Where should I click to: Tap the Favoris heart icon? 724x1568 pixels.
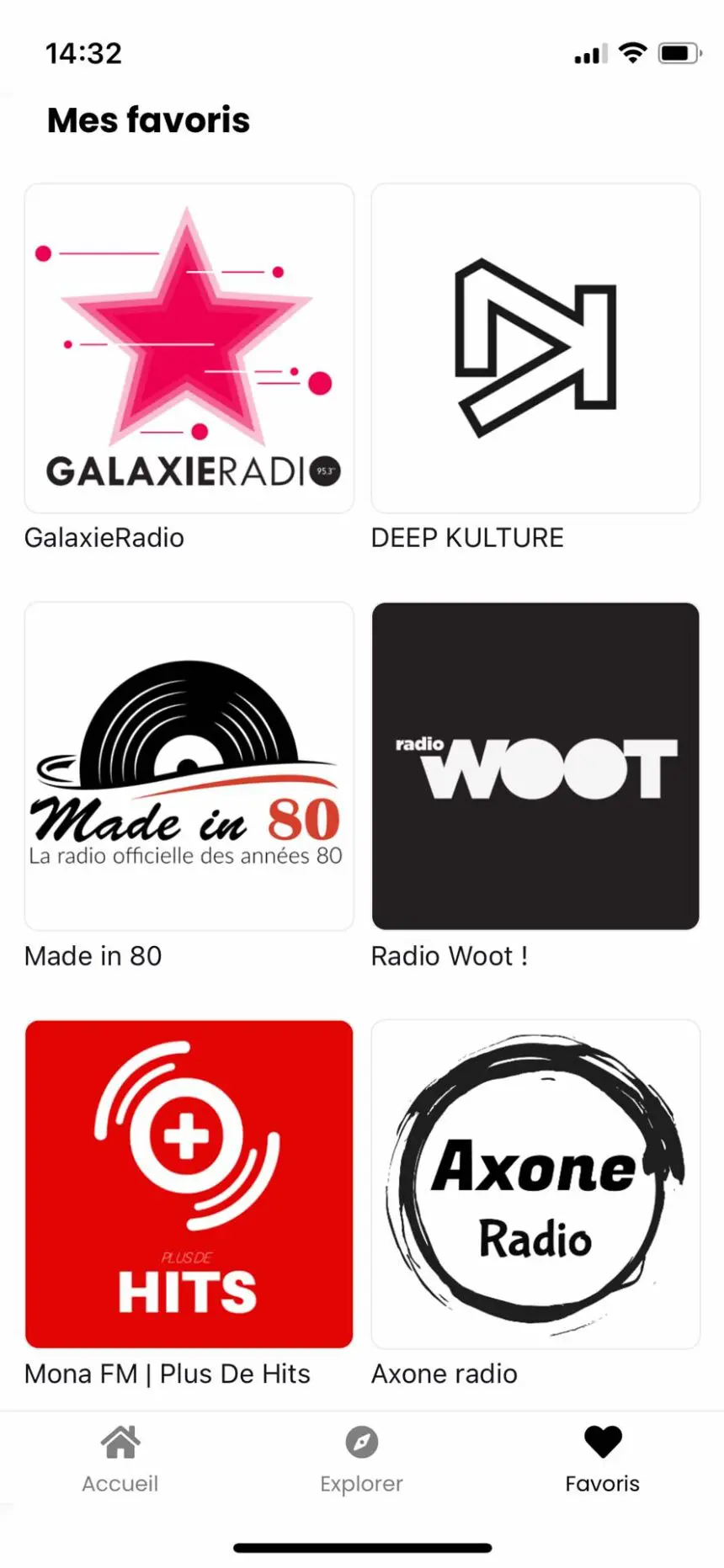tap(601, 1439)
